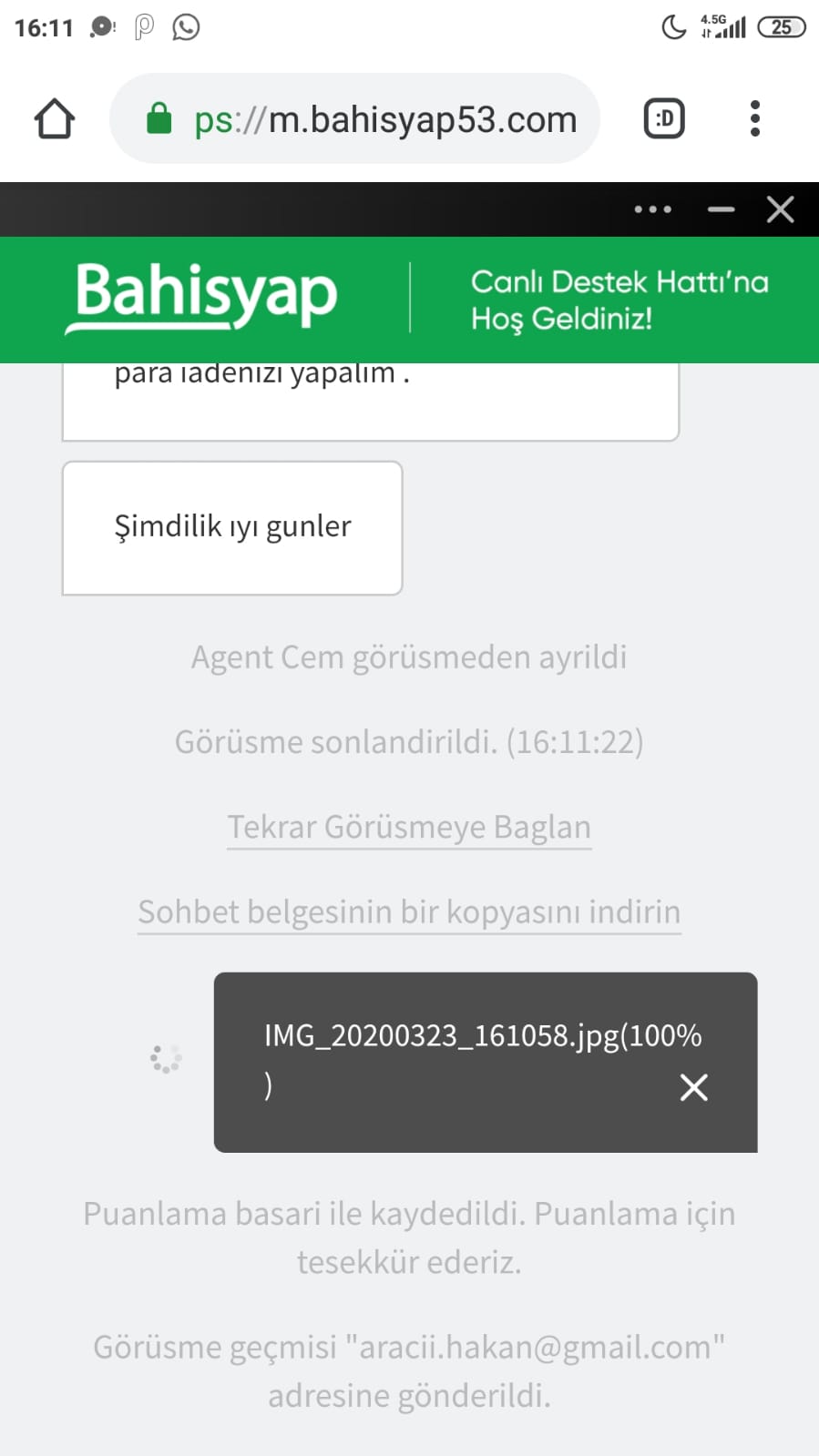
Task: Open the browser tab switcher
Action: point(664,118)
